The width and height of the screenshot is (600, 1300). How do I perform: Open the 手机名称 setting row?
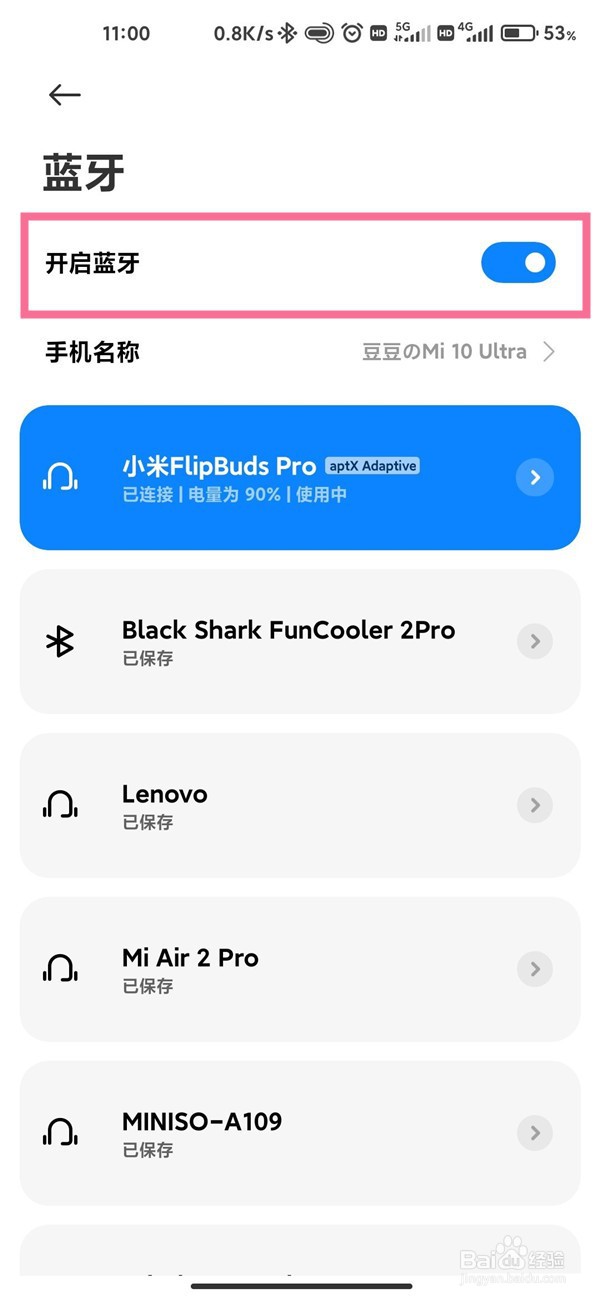pos(300,352)
